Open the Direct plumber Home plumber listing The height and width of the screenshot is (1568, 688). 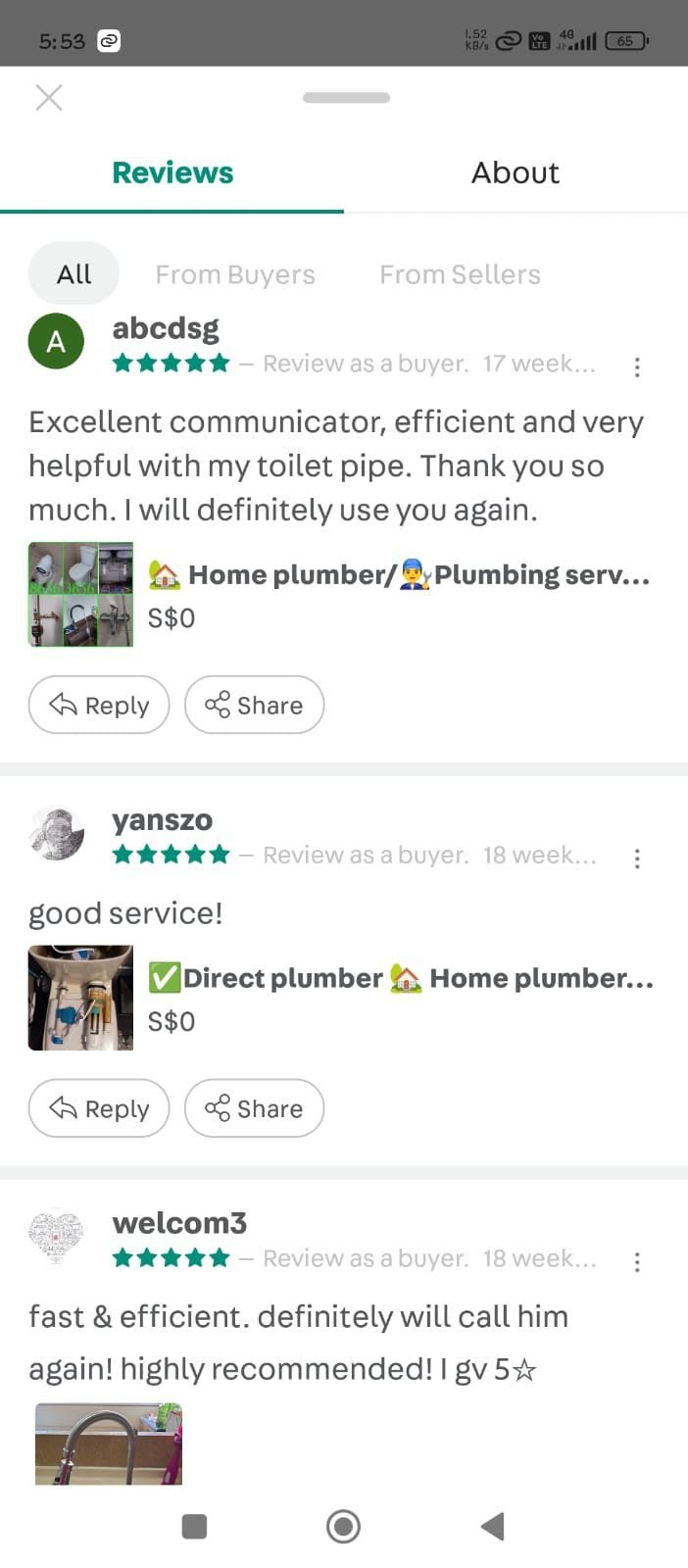tap(400, 978)
